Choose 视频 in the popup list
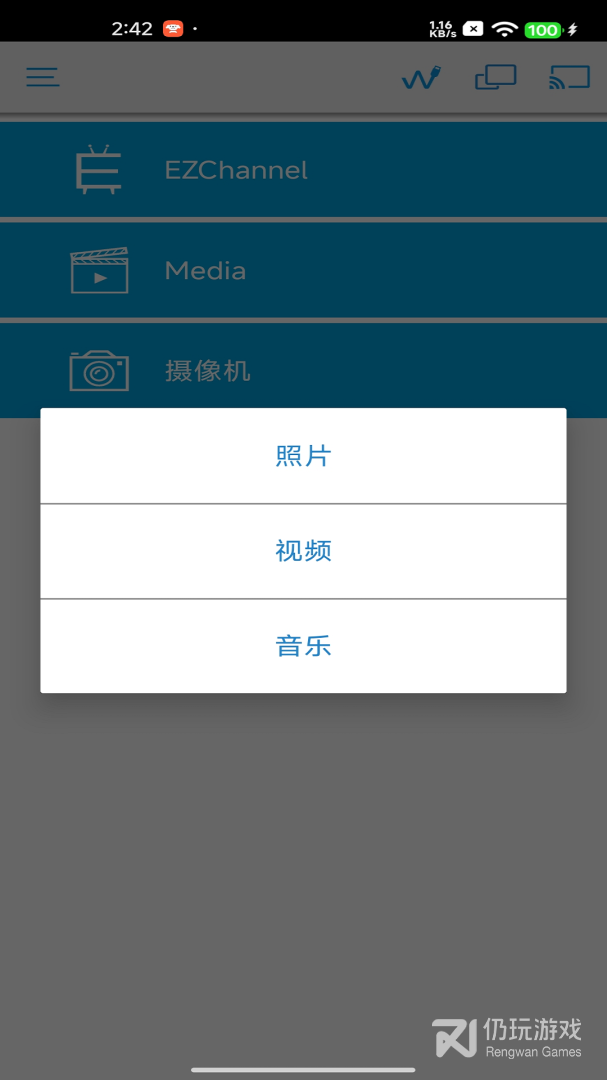The image size is (607, 1080). click(303, 551)
